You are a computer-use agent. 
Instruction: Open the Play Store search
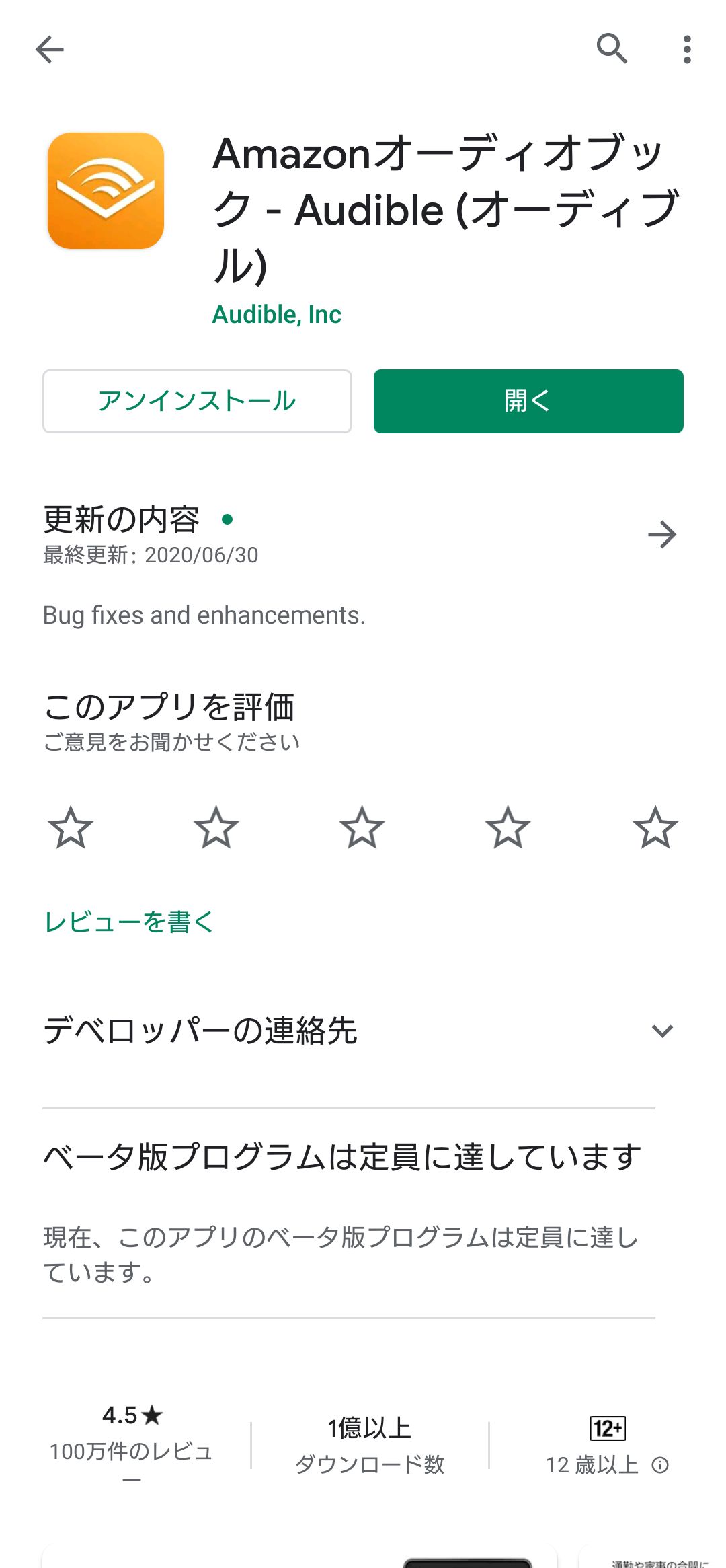[612, 49]
